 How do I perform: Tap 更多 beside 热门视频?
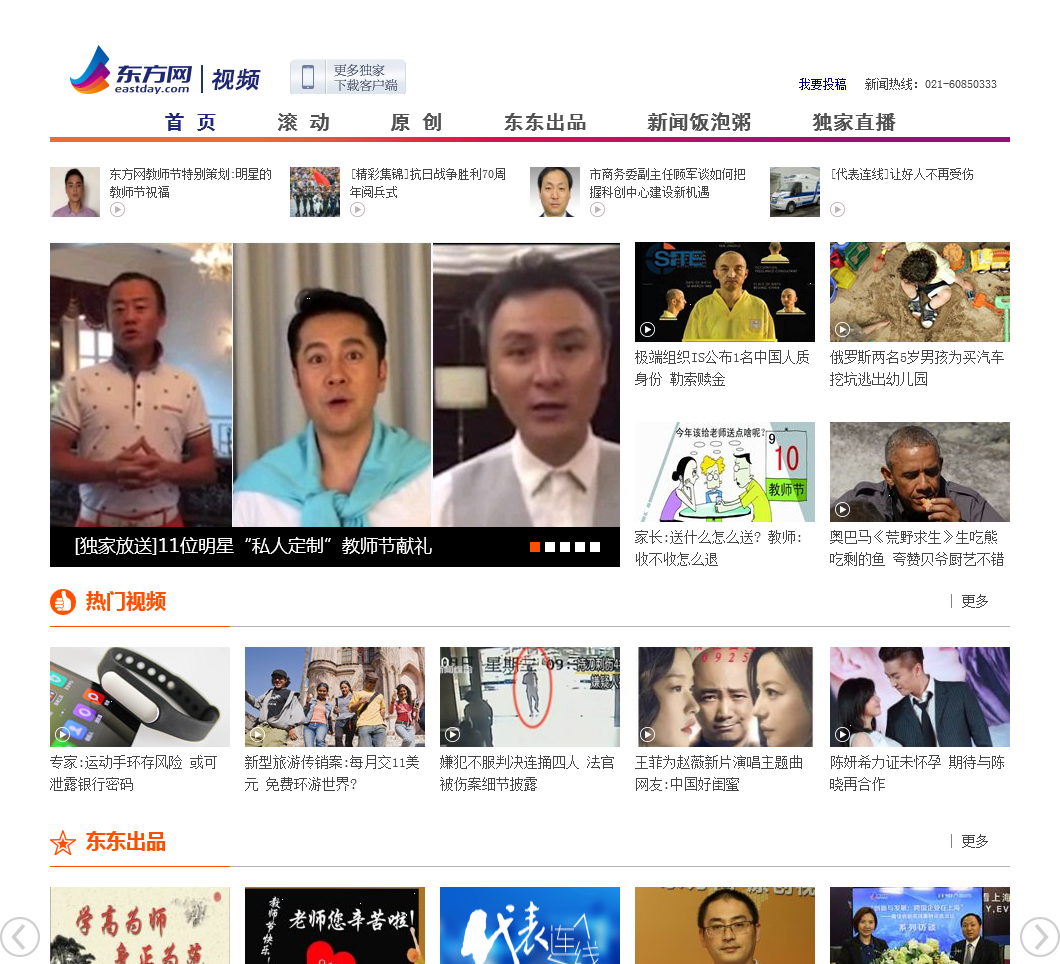pyautogui.click(x=974, y=601)
